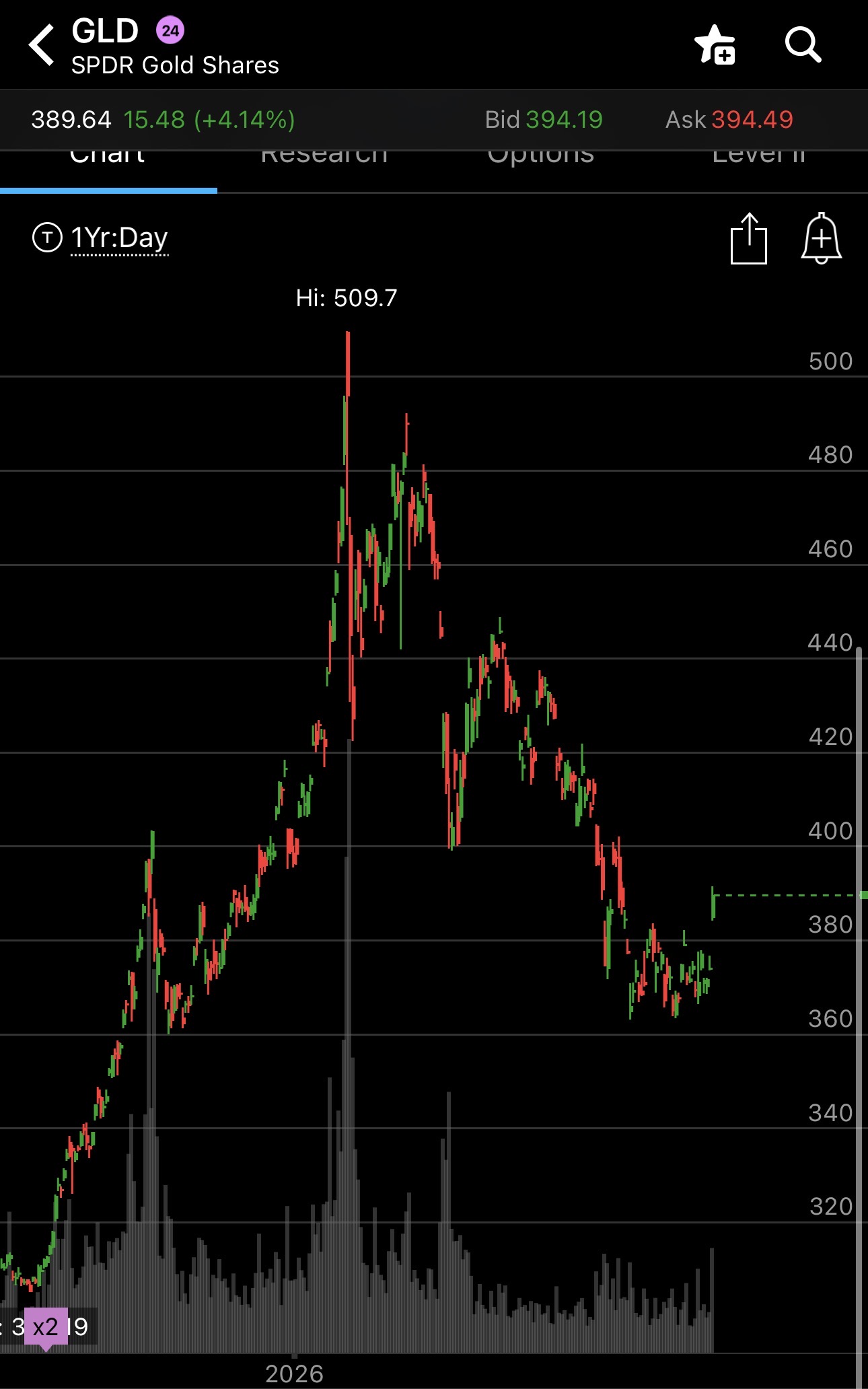Image resolution: width=868 pixels, height=1389 pixels.
Task: Open symbol search magnifier
Action: coord(803,45)
